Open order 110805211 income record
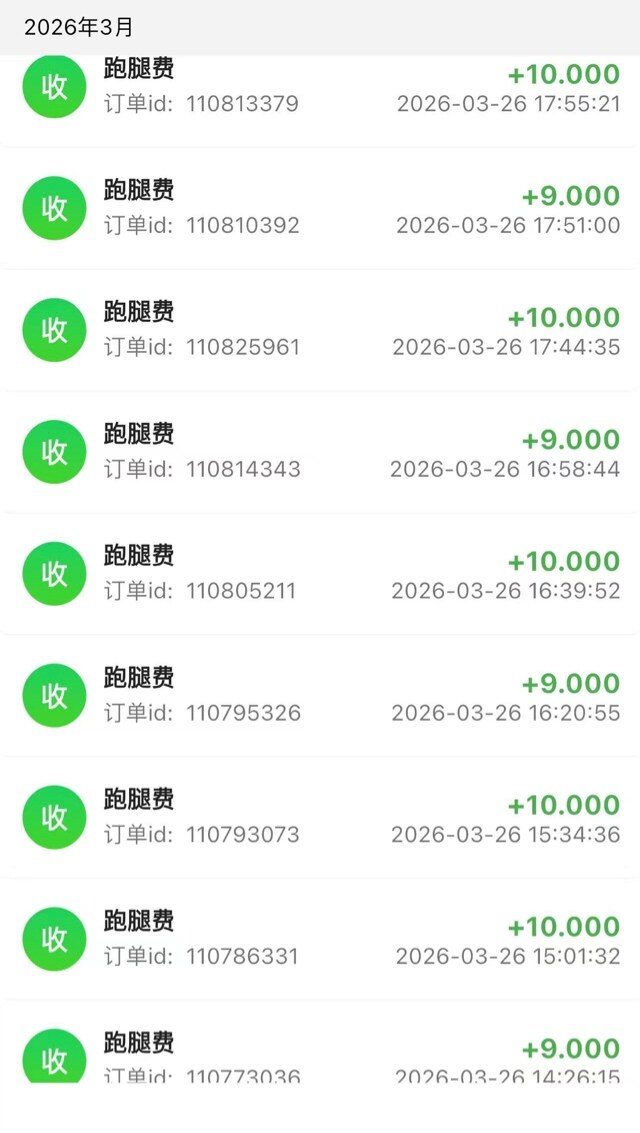This screenshot has height=1133, width=640. pyautogui.click(x=320, y=574)
